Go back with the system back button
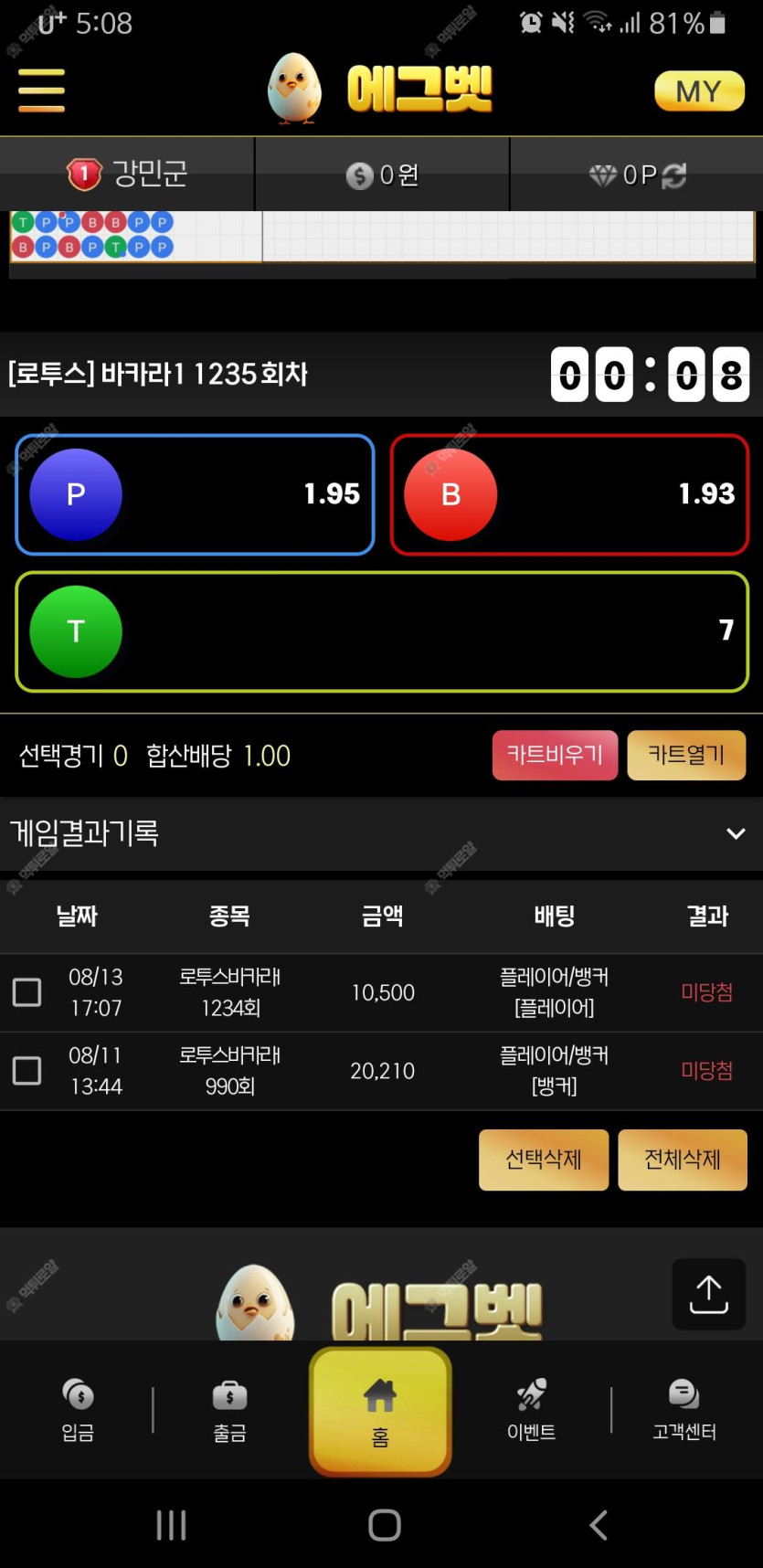Image resolution: width=763 pixels, height=1568 pixels. [598, 1524]
